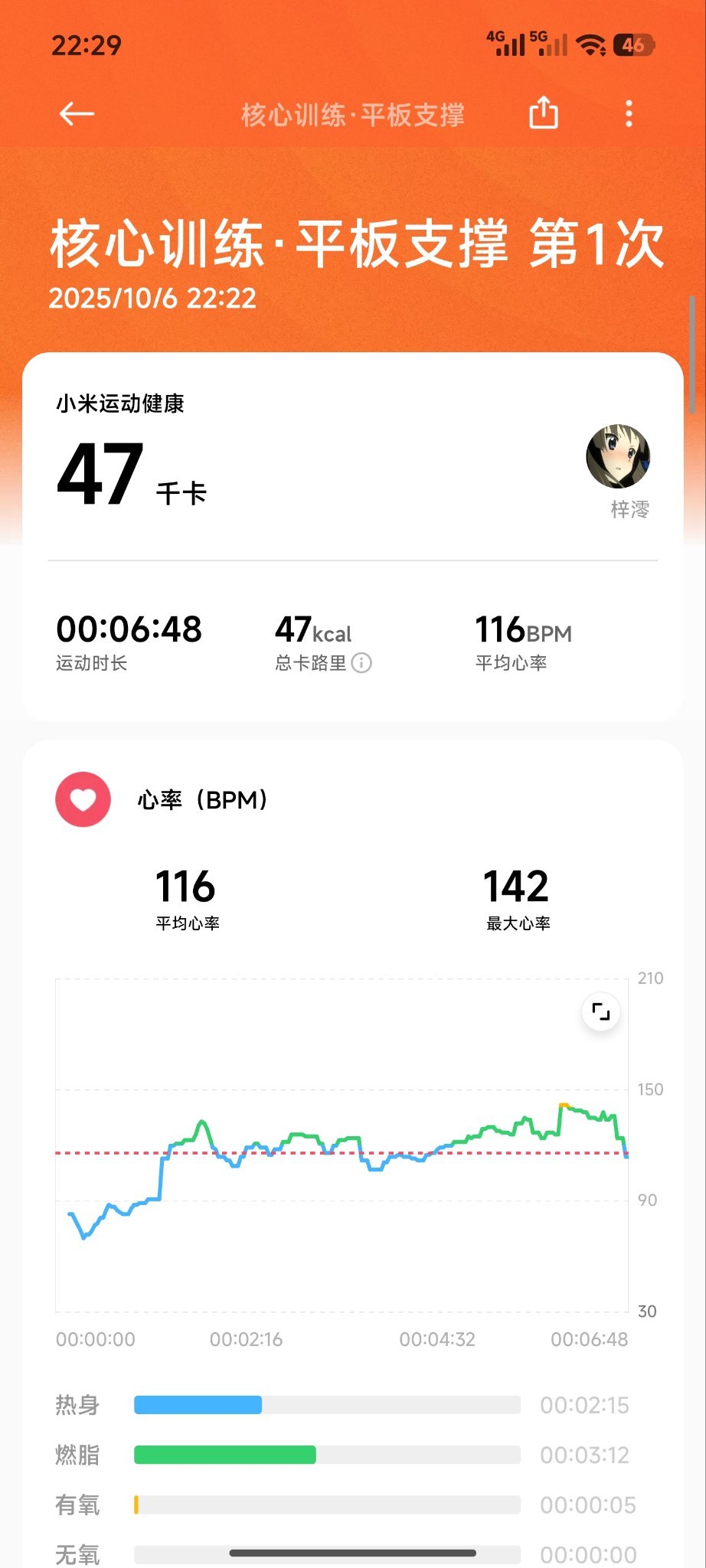Open the three-dot overflow menu
The image size is (706, 1568).
(629, 114)
